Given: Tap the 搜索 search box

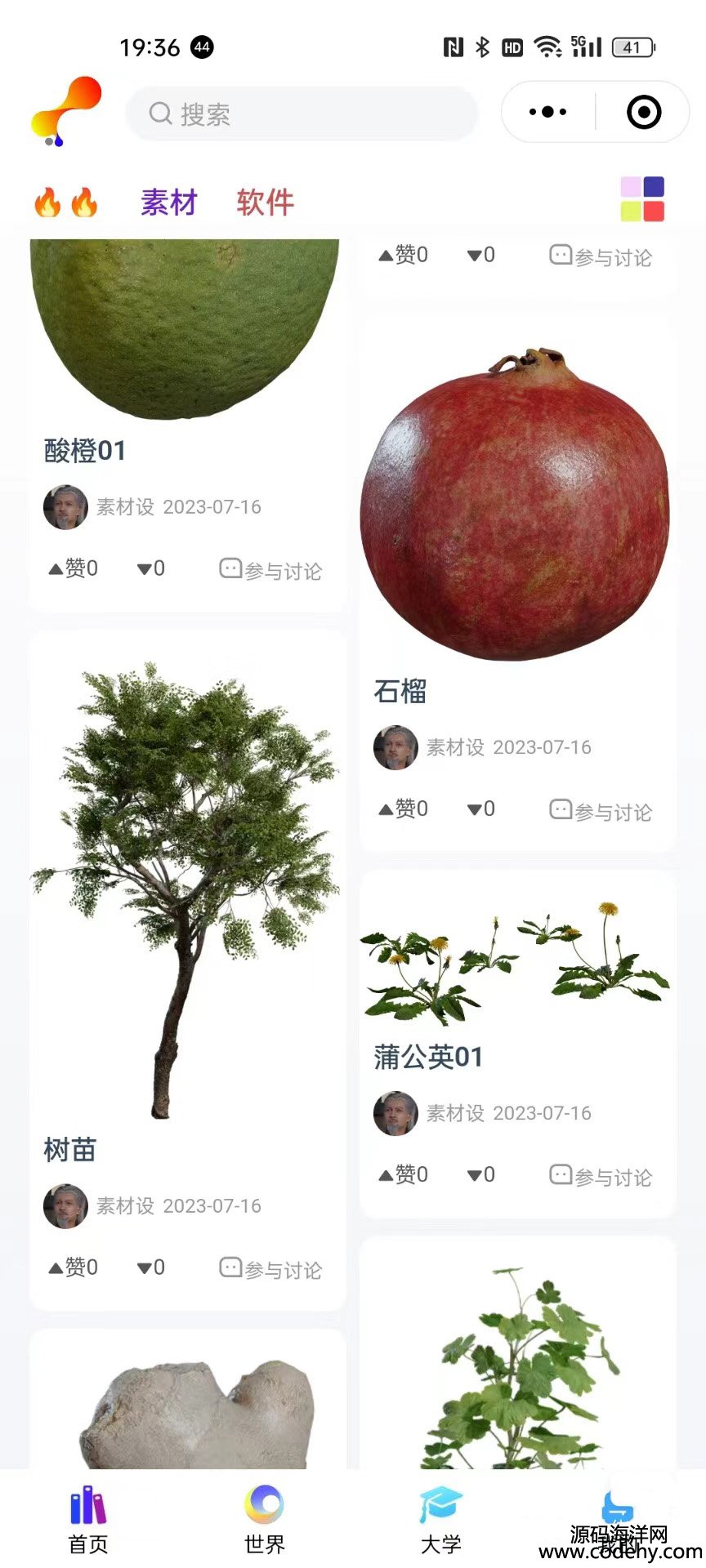Looking at the screenshot, I should tap(301, 114).
